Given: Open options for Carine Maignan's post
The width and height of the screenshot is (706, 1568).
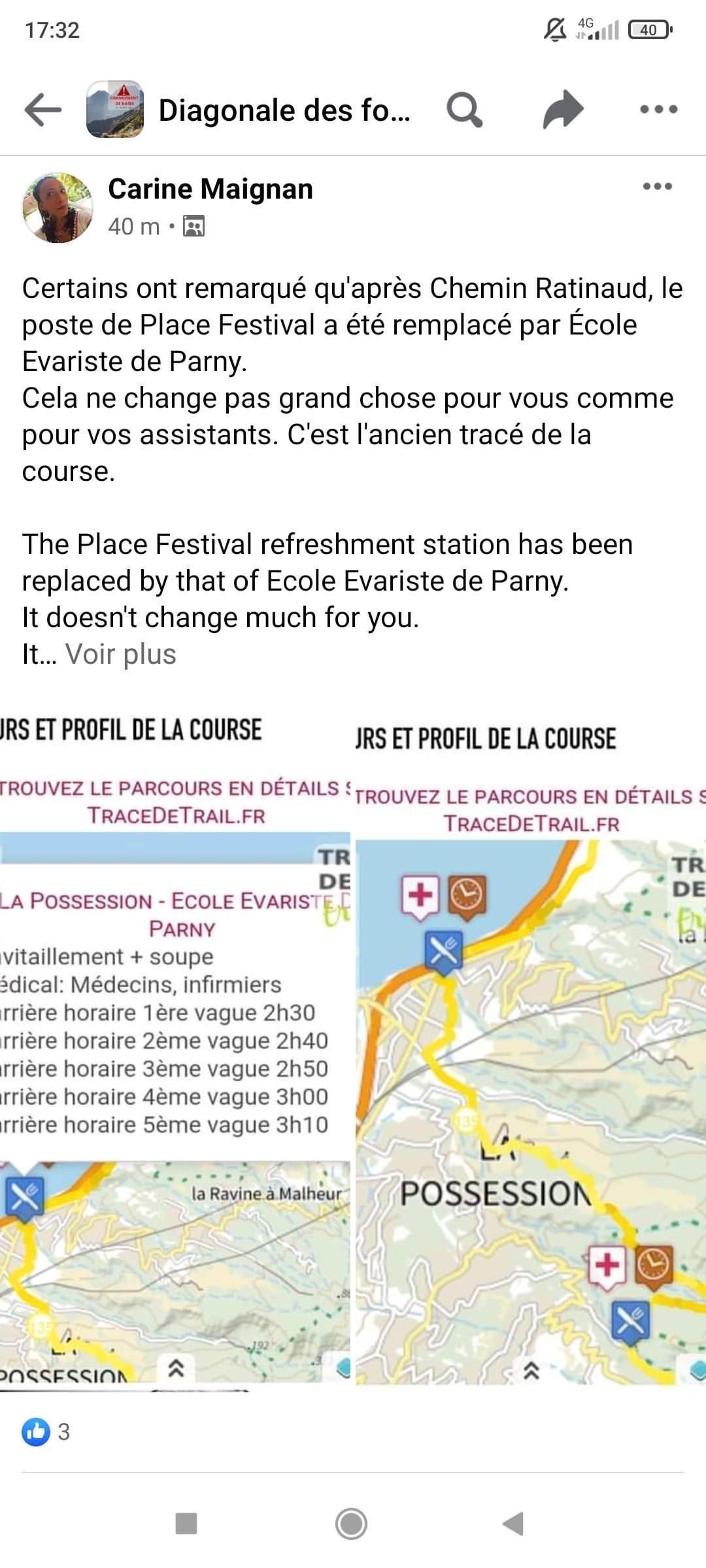Looking at the screenshot, I should pos(657,187).
